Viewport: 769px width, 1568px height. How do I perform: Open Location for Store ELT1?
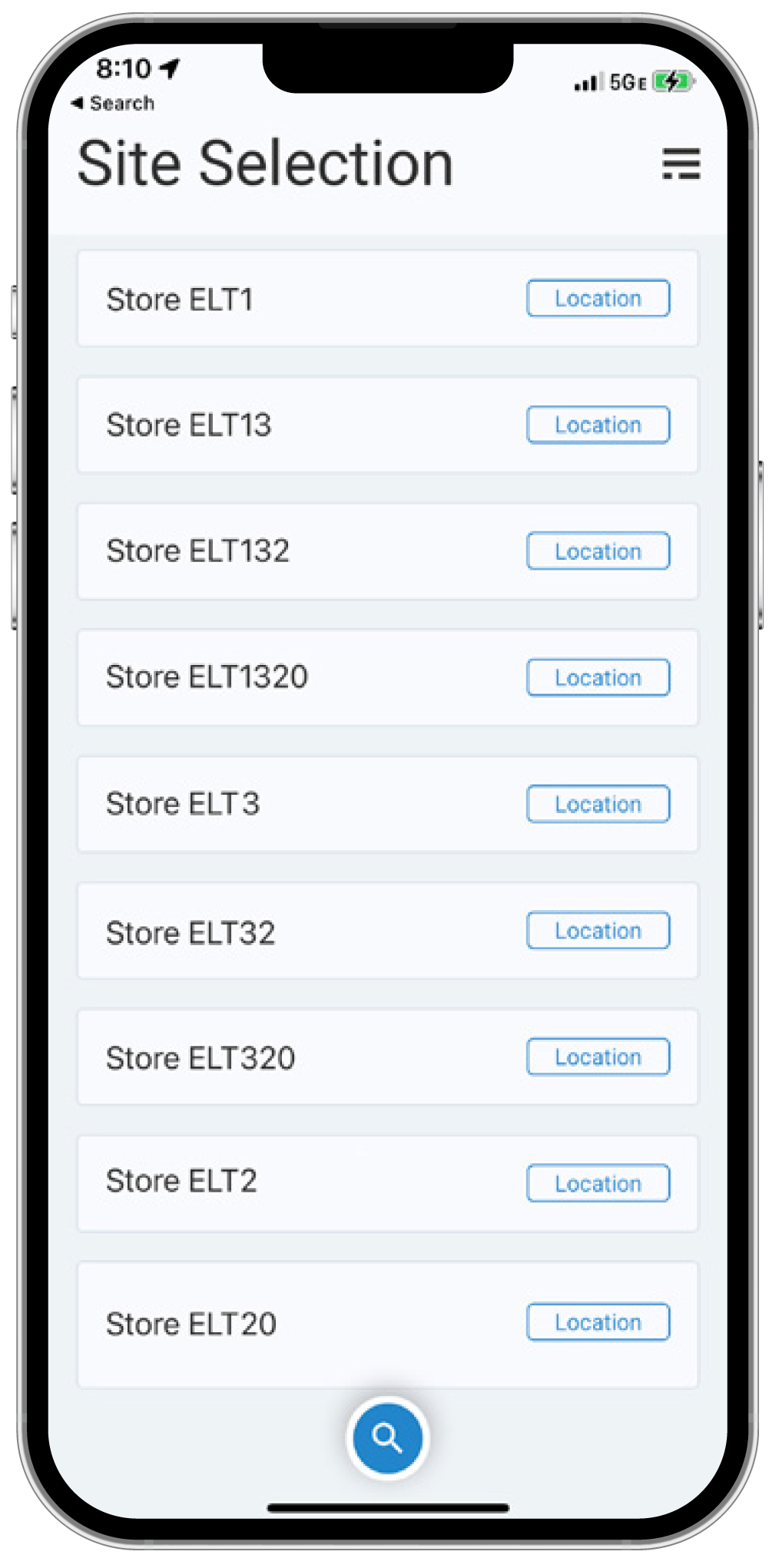[598, 299]
